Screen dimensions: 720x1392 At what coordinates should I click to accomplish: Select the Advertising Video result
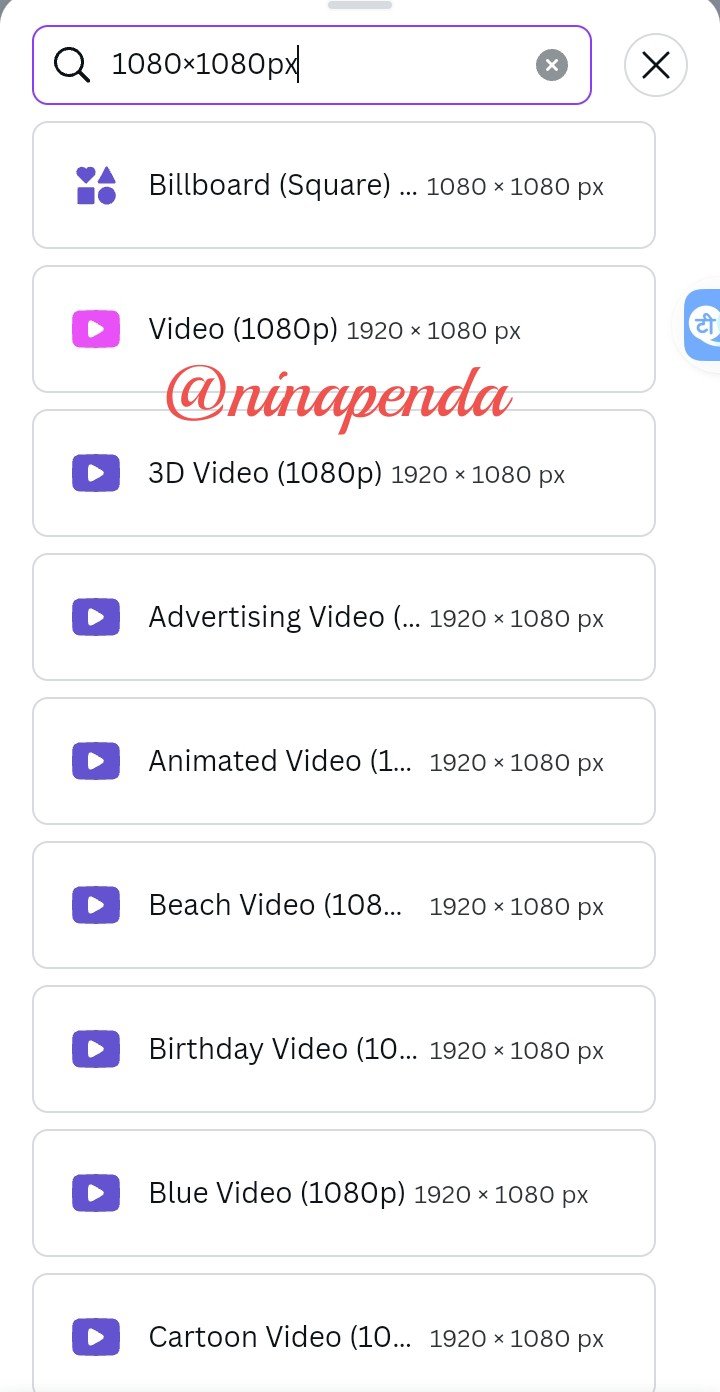344,617
